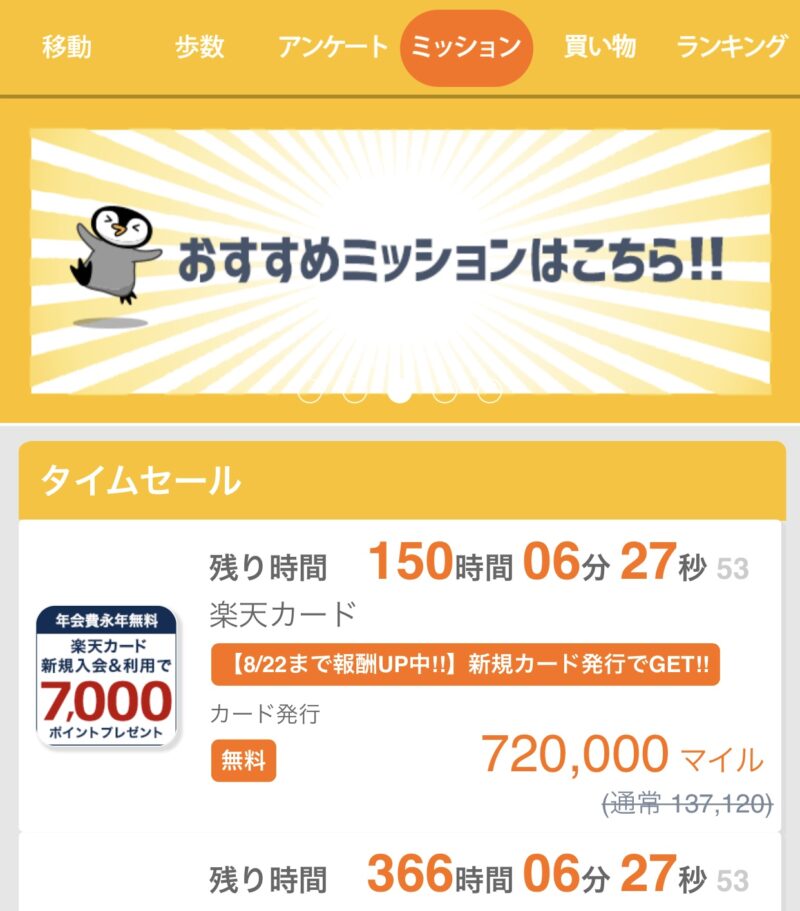Screen dimensions: 800x911
Task: Go to the 買い物 tab
Action: (600, 47)
